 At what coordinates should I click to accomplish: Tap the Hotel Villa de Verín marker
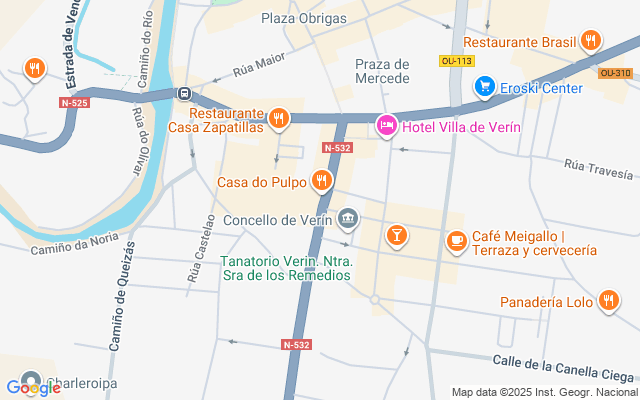(x=385, y=126)
